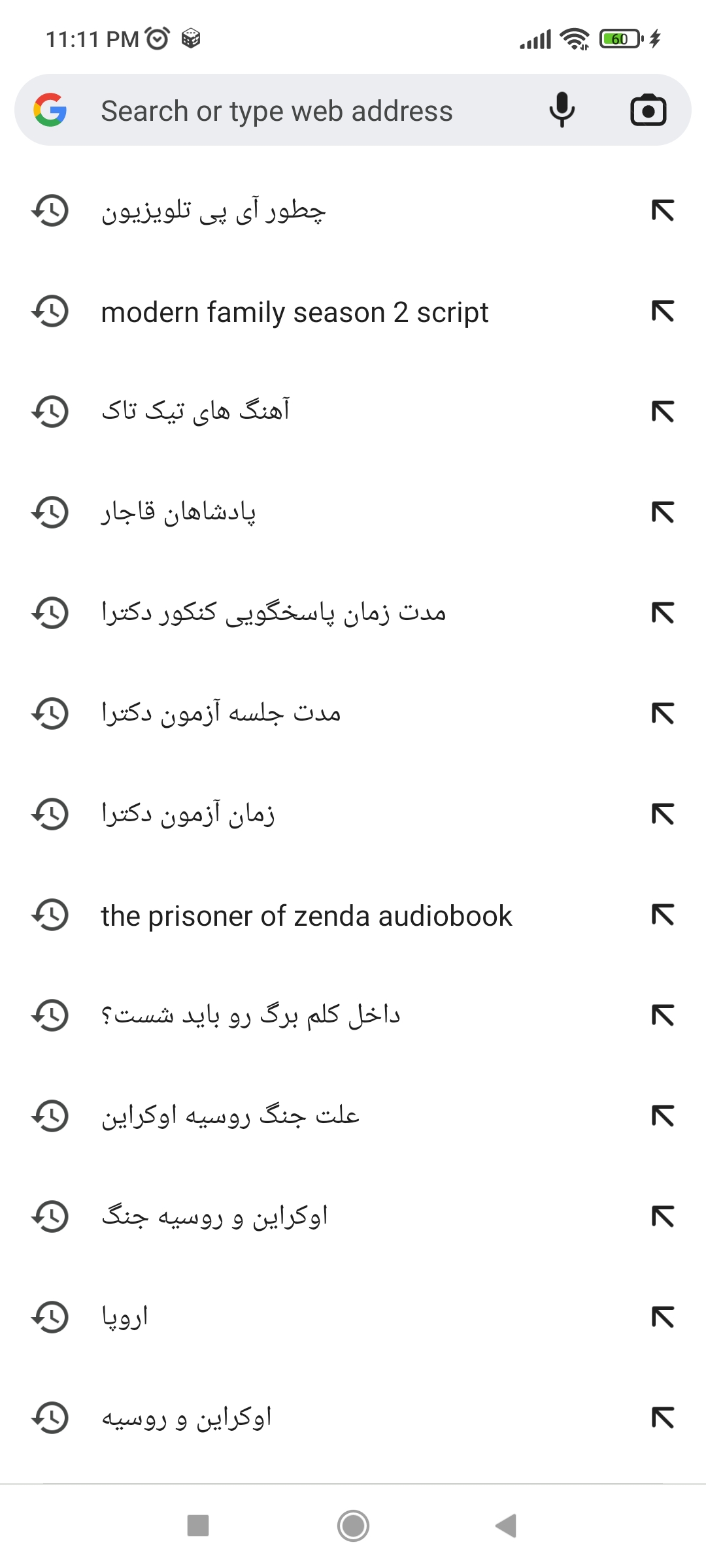706x1568 pixels.
Task: Go back using the system back button
Action: point(506,1526)
